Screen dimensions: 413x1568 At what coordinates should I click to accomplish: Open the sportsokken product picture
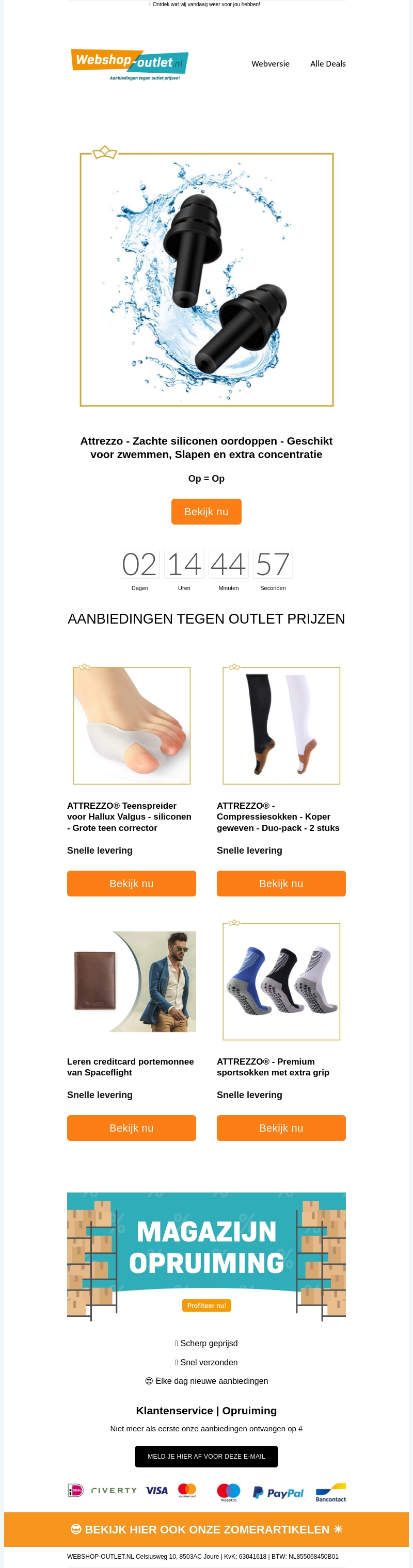pyautogui.click(x=281, y=981)
